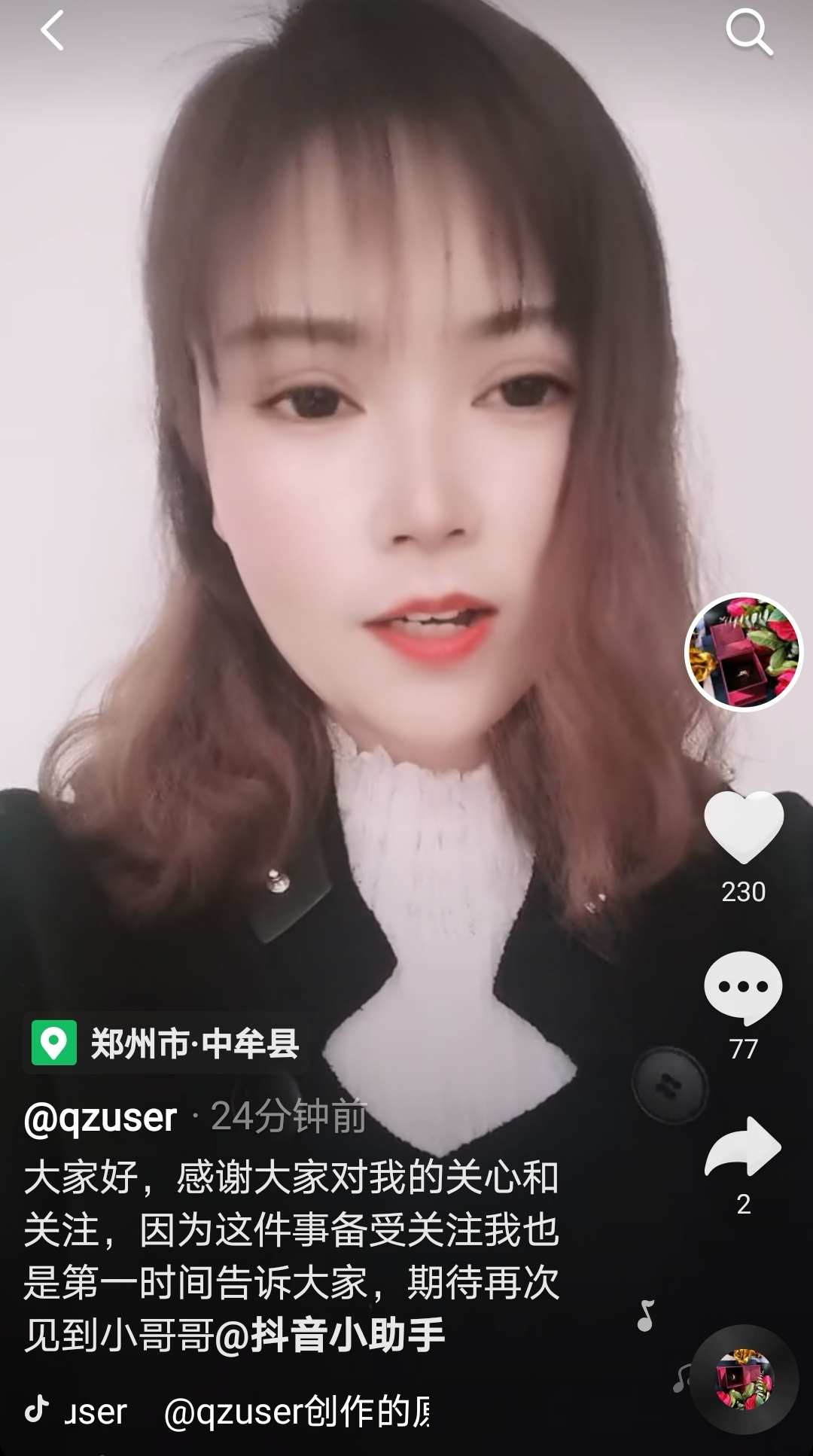Open the comments bubble icon
The width and height of the screenshot is (813, 1456).
pos(744,988)
